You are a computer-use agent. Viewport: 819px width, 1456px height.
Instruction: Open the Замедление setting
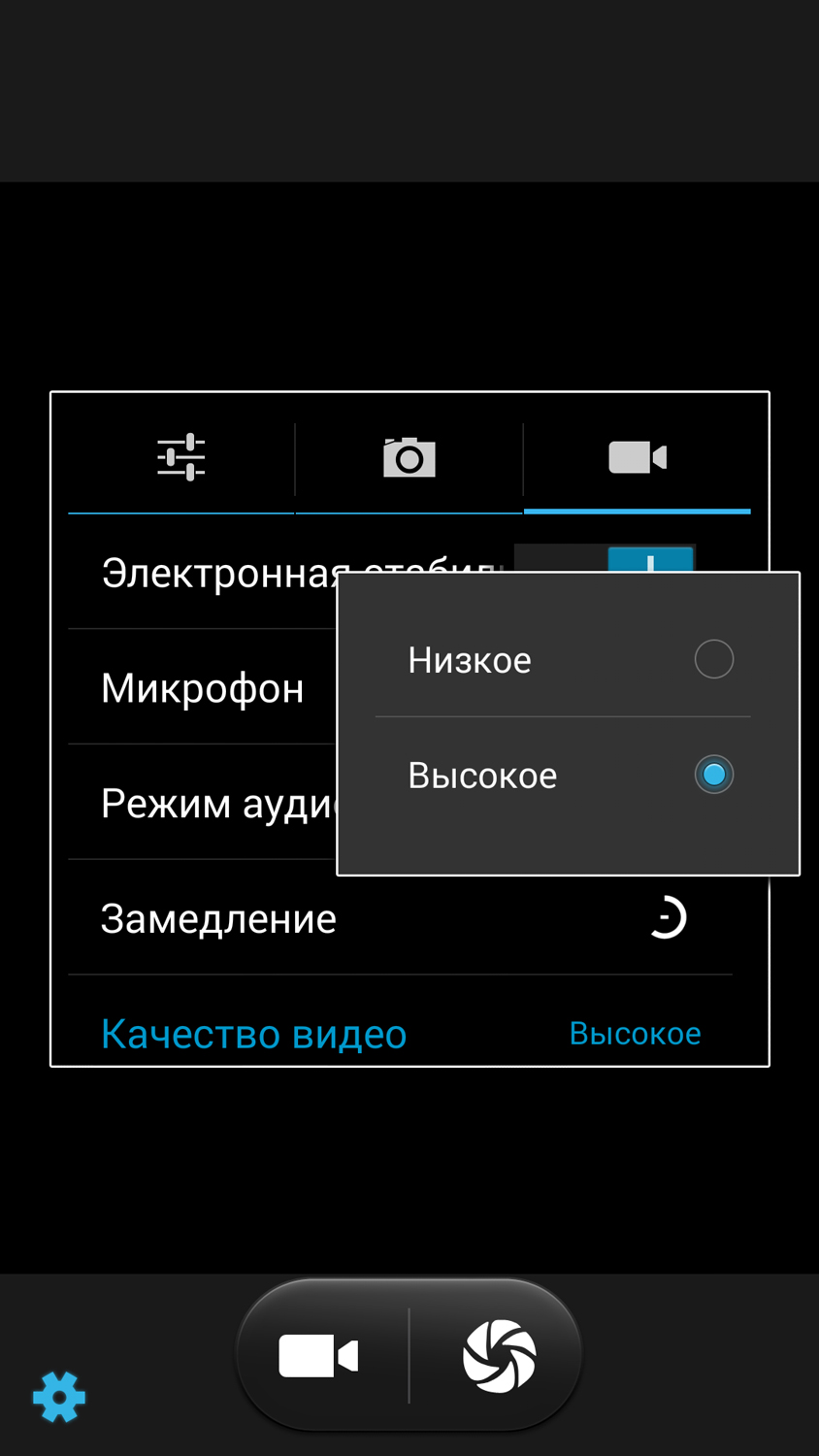point(388,918)
